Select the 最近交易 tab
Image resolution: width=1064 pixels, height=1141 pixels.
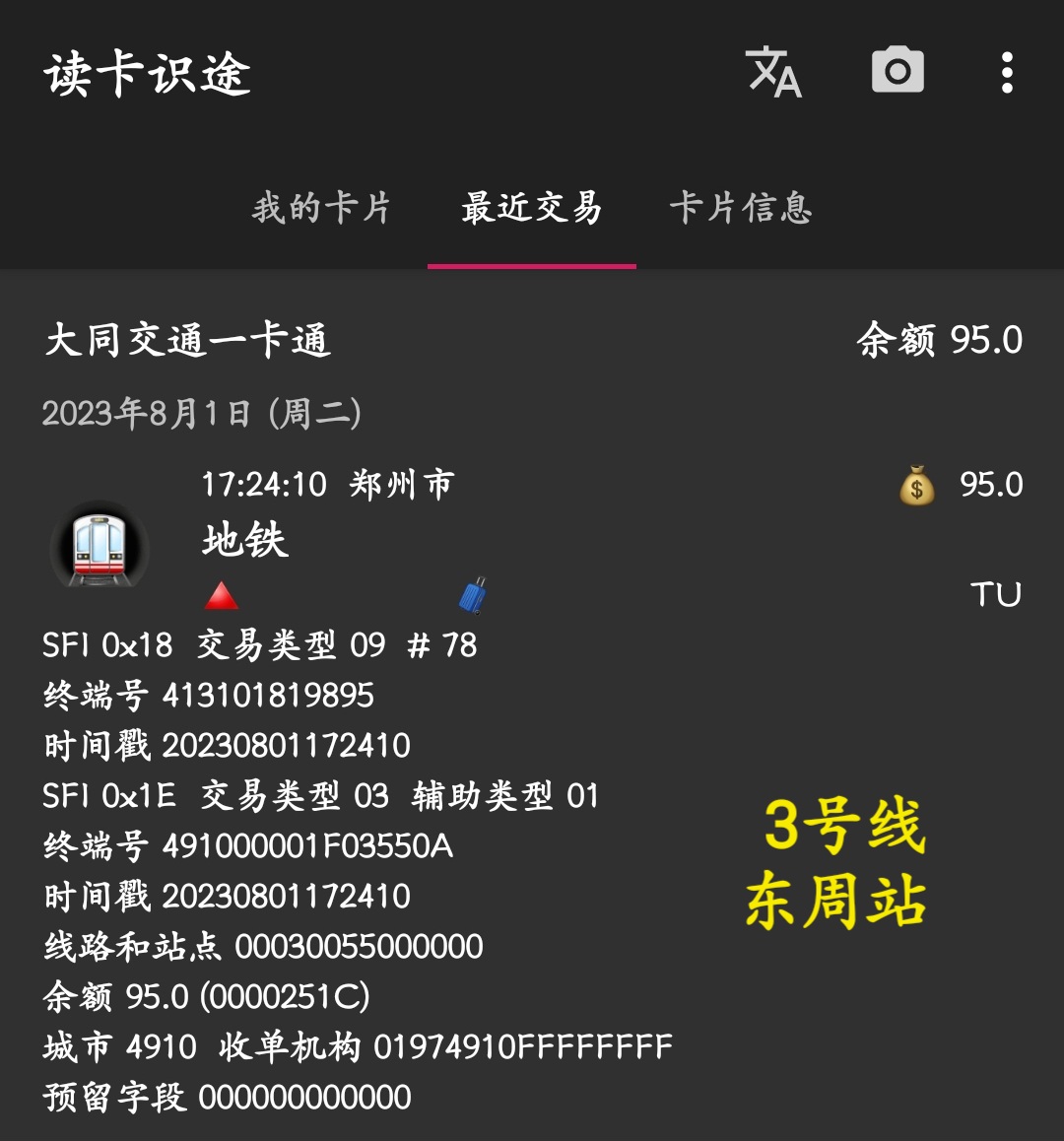pos(532,208)
